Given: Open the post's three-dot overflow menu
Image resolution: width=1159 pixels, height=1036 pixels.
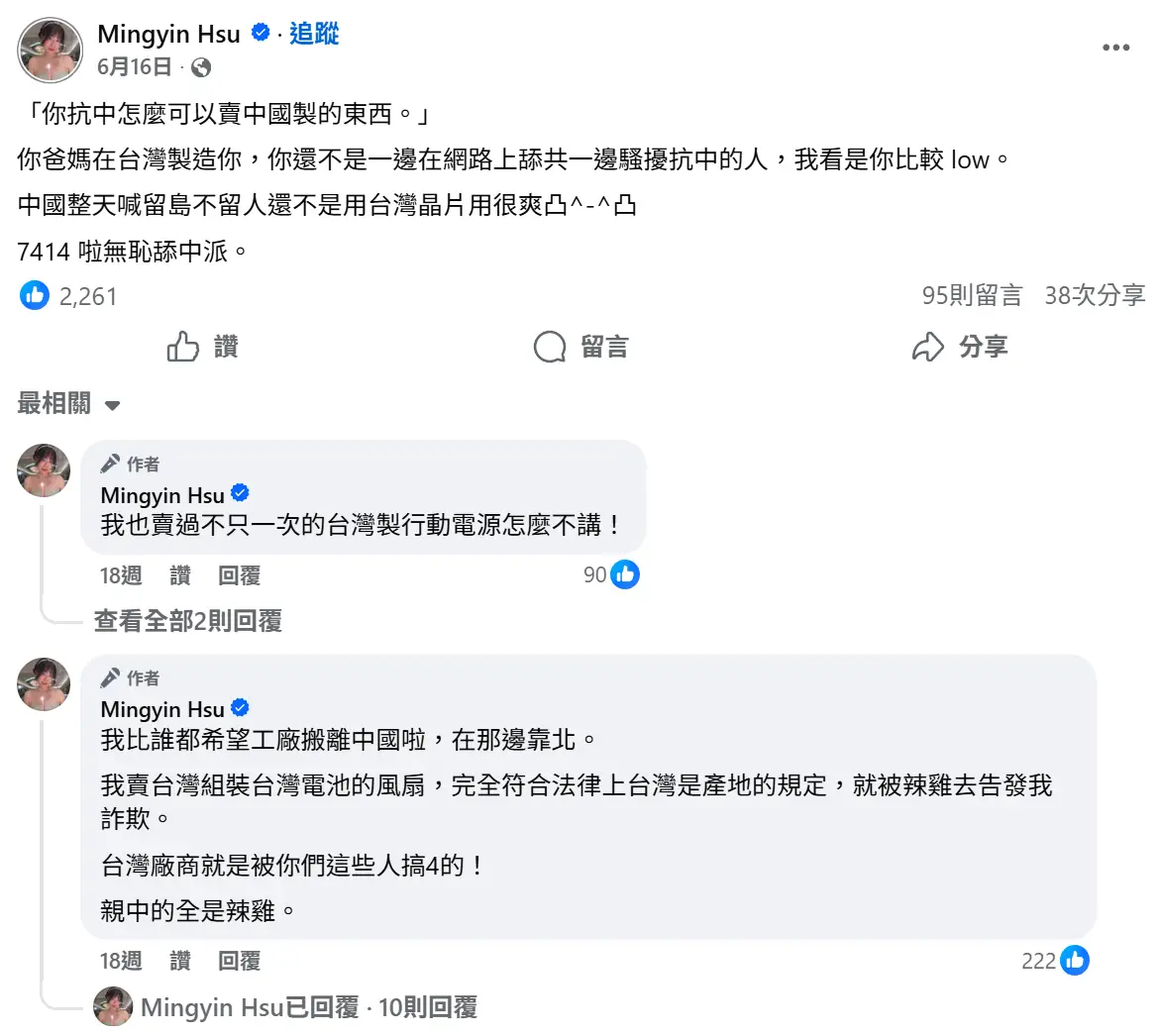Looking at the screenshot, I should (1115, 49).
